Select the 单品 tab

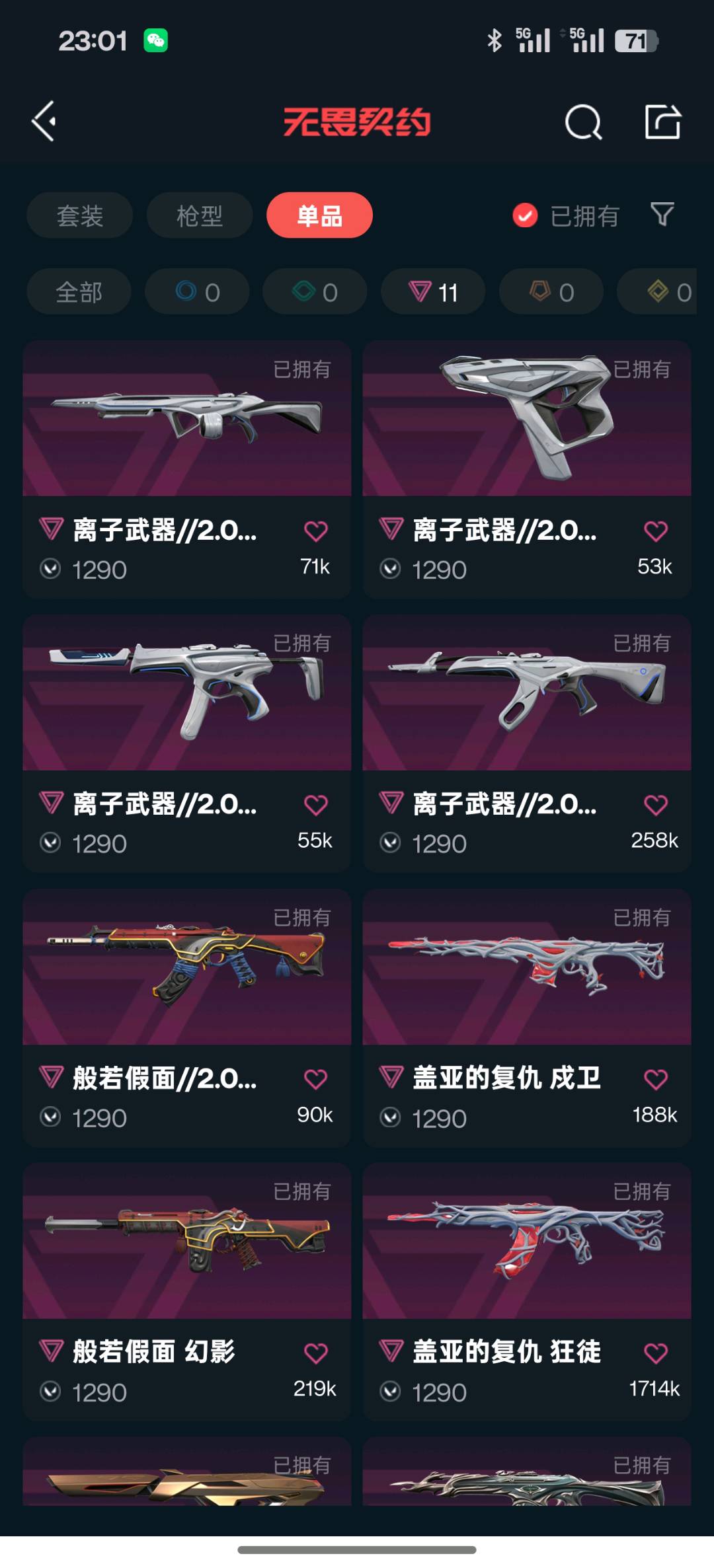[319, 215]
